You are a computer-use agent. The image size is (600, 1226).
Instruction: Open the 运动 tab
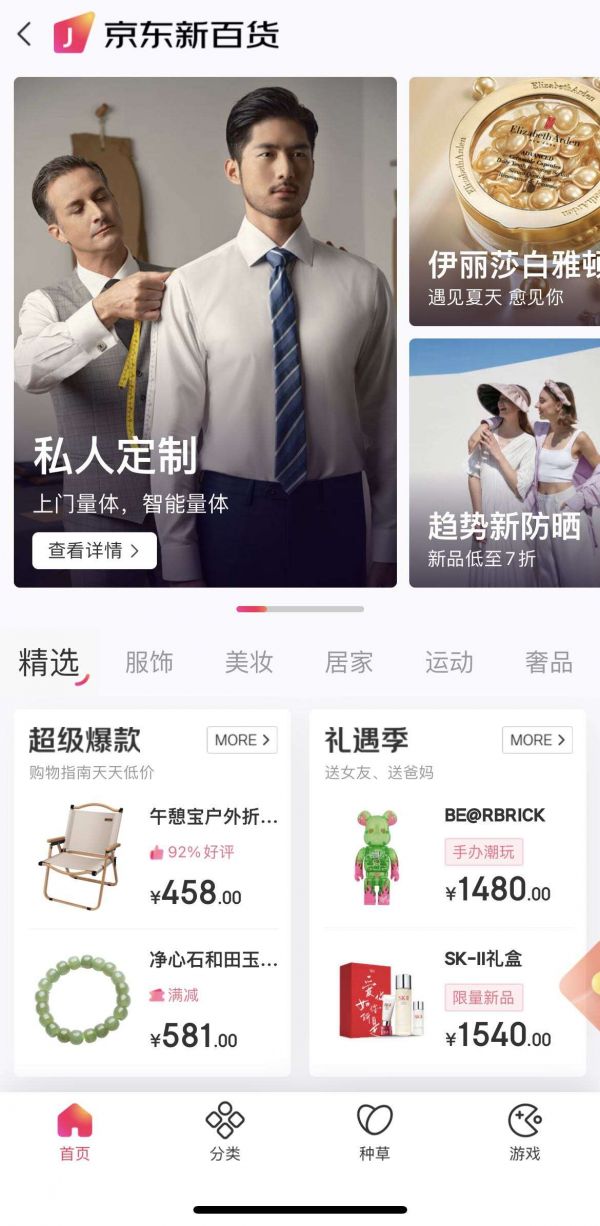click(x=449, y=662)
